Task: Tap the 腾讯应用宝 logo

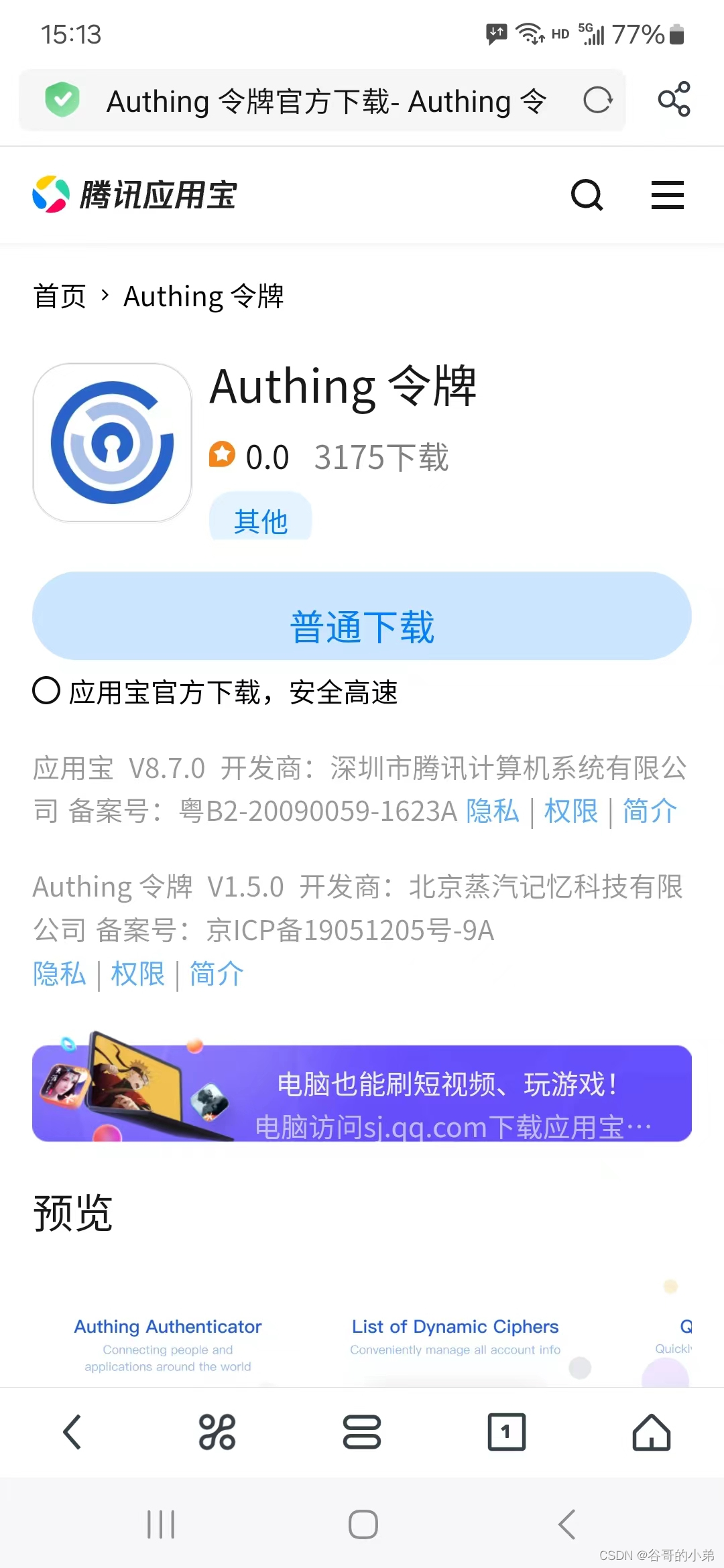Action: 134,195
